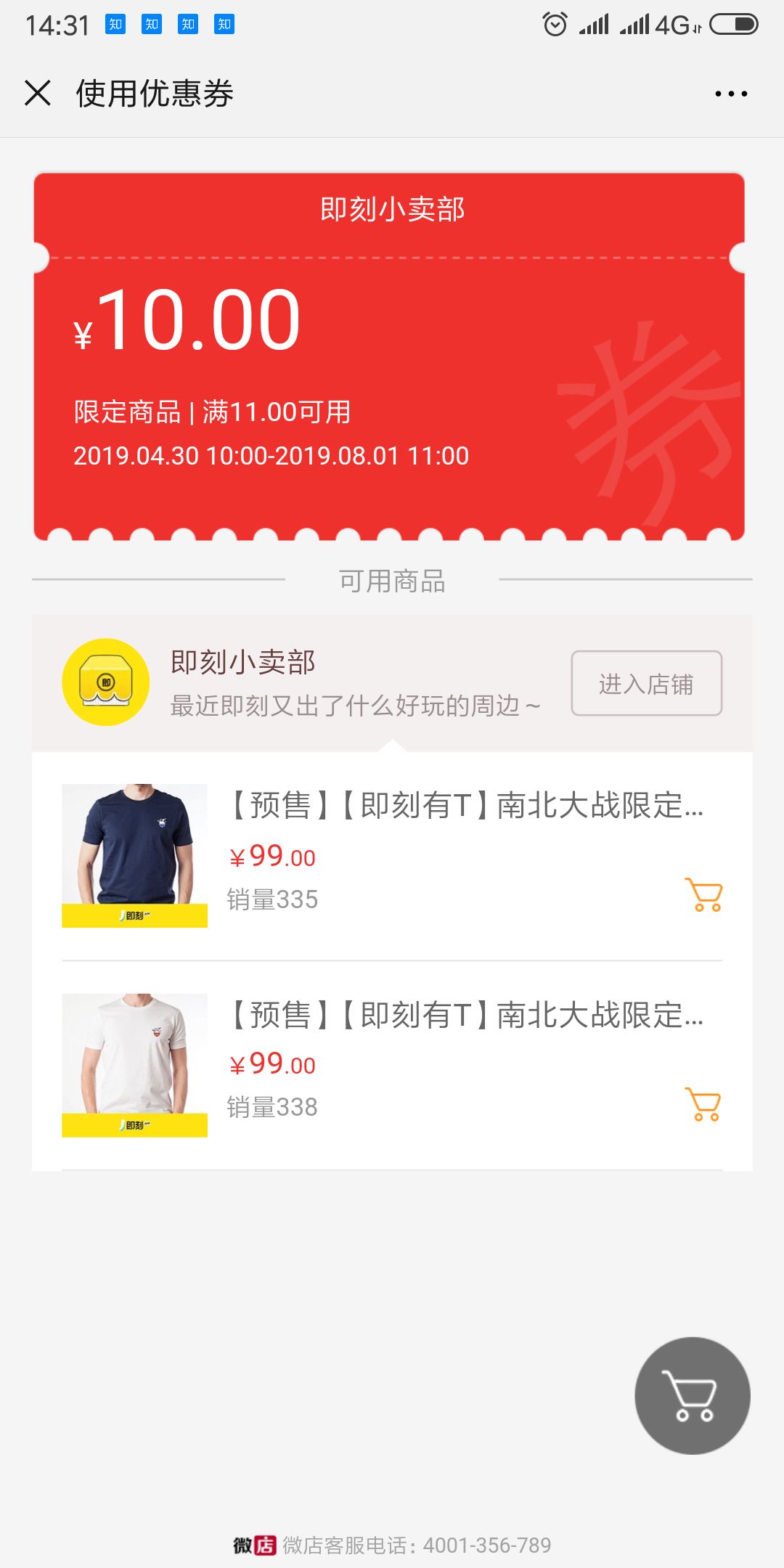Tap the 进入店铺 button
The width and height of the screenshot is (784, 1568).
pyautogui.click(x=646, y=684)
